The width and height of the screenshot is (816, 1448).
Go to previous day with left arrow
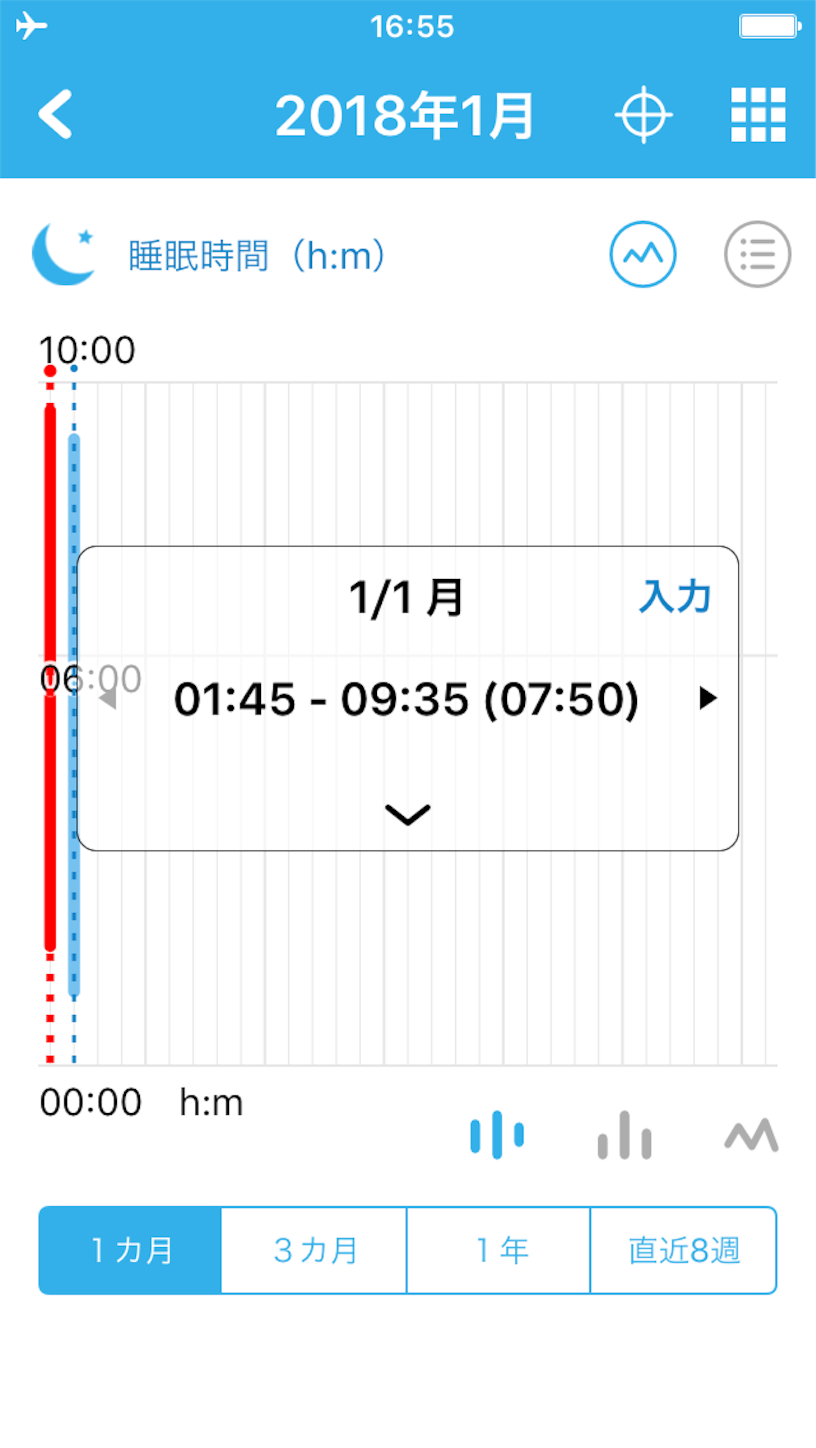point(107,699)
